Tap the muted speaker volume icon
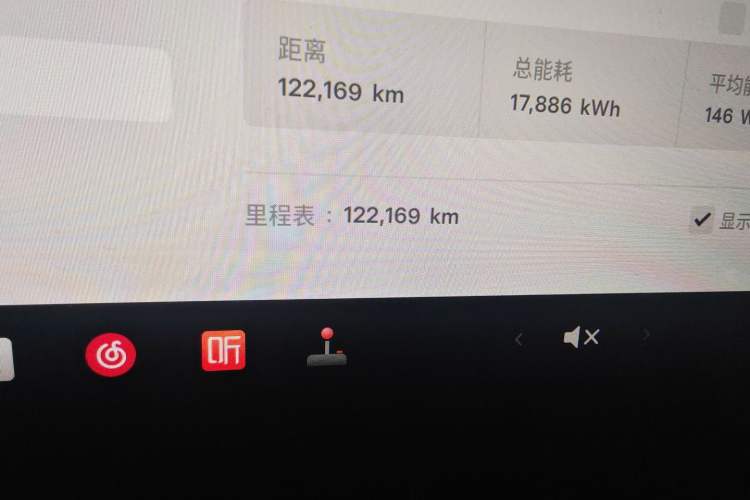This screenshot has width=750, height=500. point(581,338)
